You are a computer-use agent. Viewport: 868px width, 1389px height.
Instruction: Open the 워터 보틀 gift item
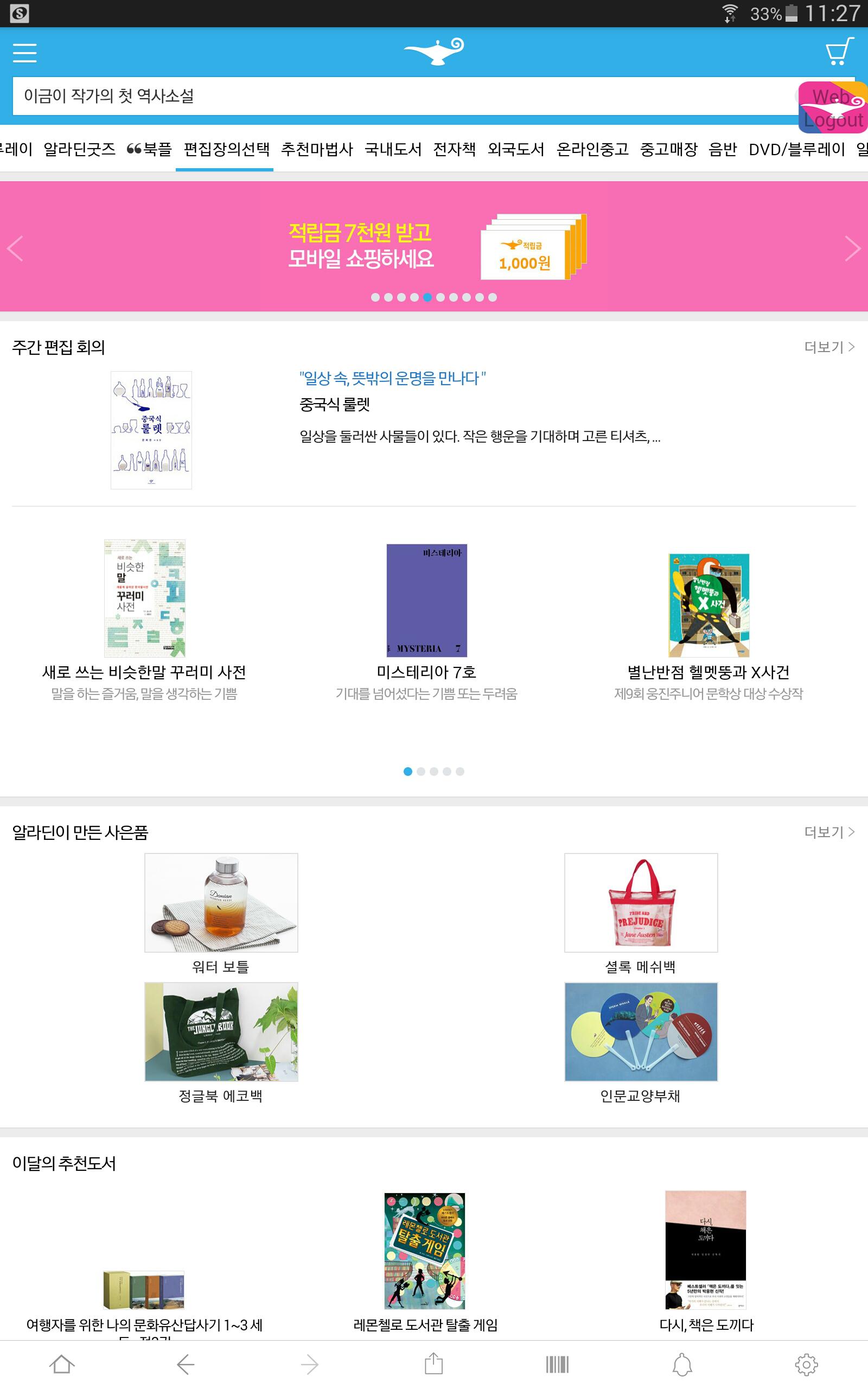point(221,903)
